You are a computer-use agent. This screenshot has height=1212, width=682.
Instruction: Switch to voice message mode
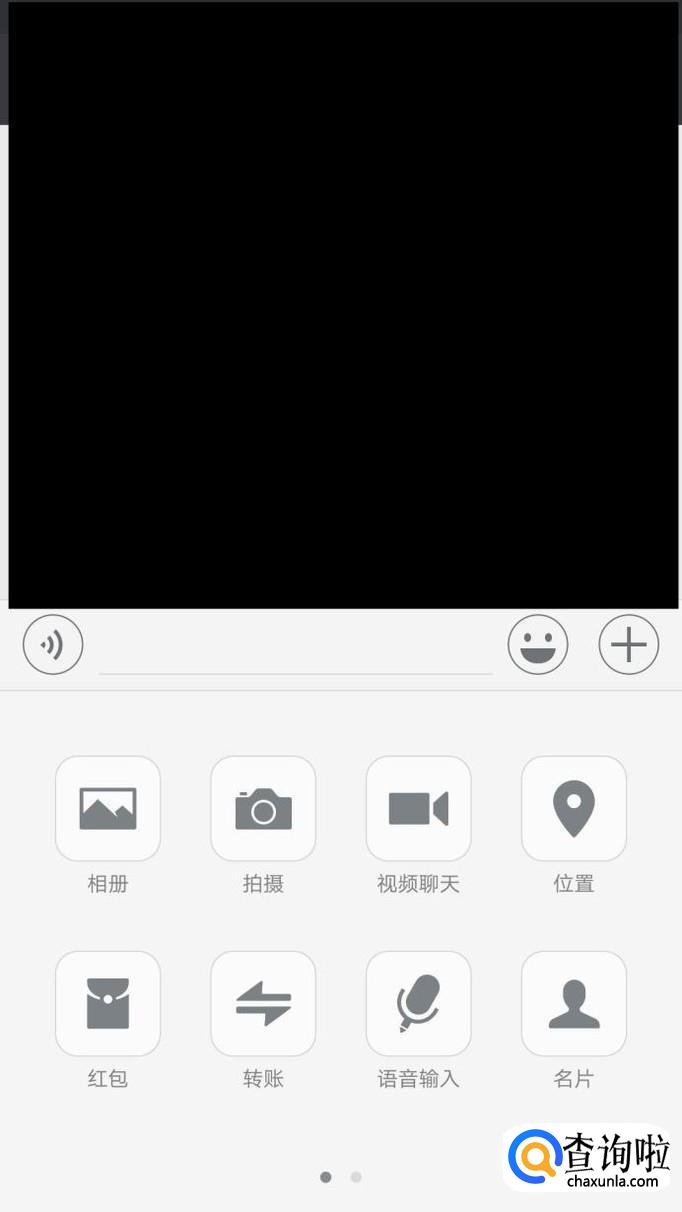53,644
